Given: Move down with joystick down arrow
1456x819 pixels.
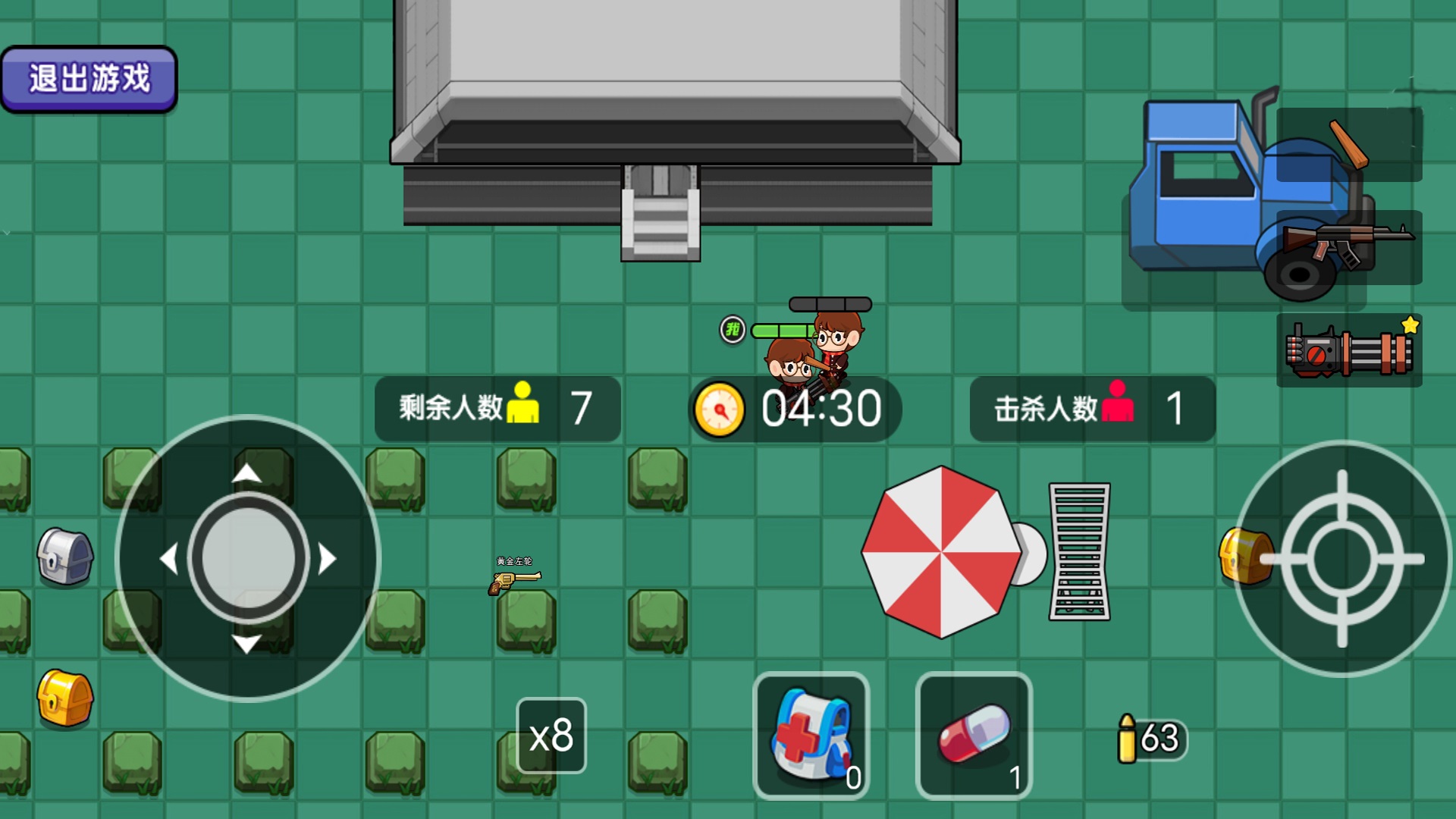Looking at the screenshot, I should click(246, 645).
